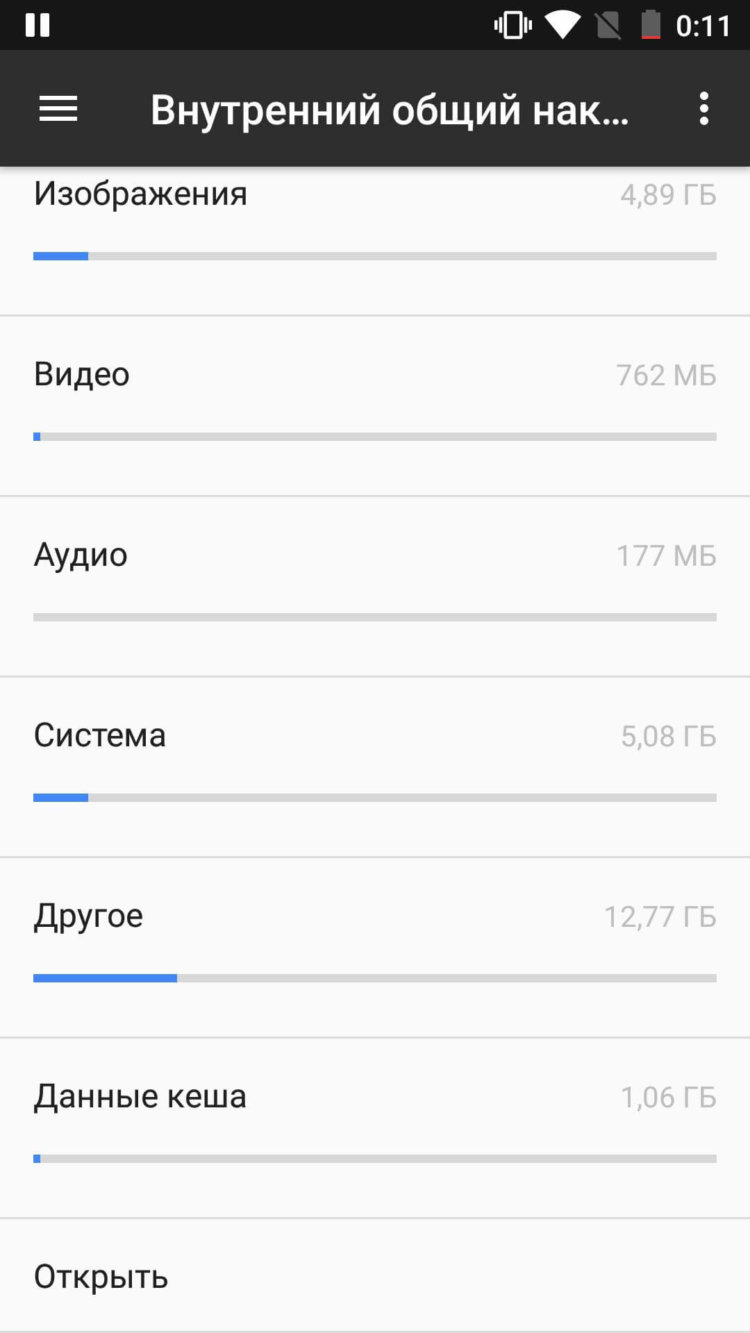Click the vibrate mode status icon

tap(512, 25)
